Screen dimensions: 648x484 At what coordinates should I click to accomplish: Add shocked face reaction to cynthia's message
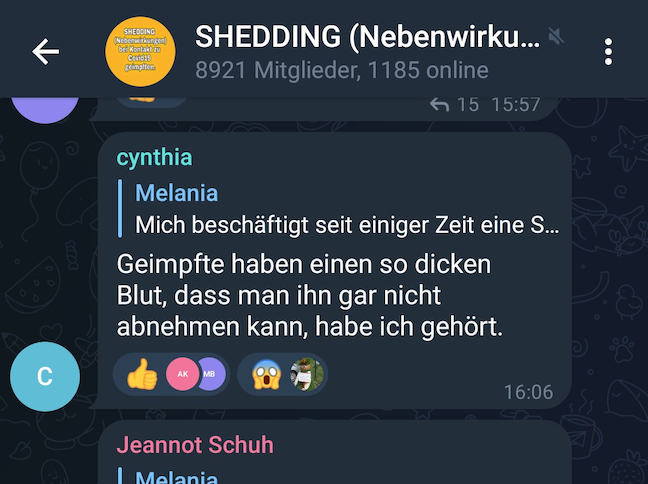pos(283,375)
